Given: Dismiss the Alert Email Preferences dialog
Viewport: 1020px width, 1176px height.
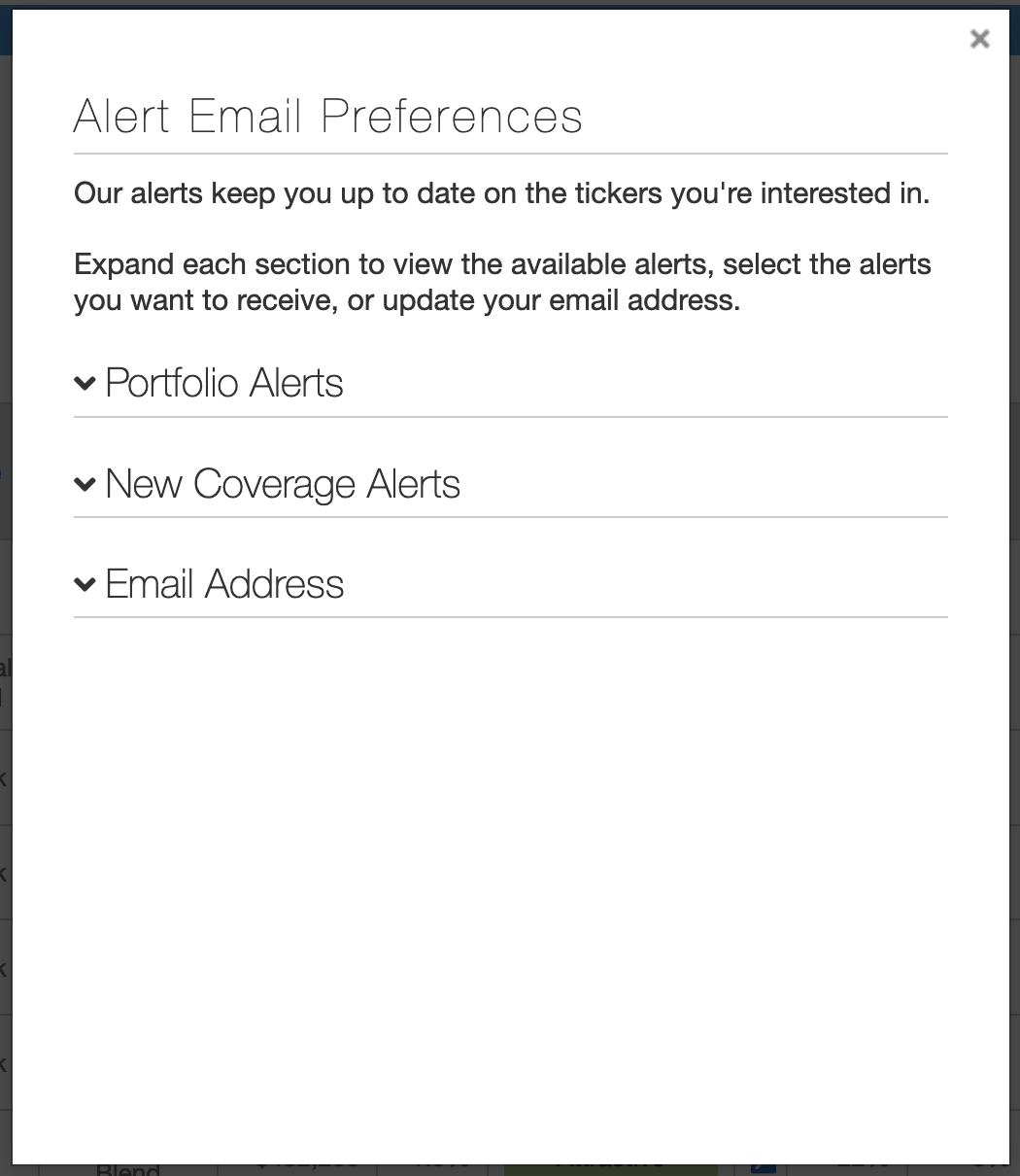Looking at the screenshot, I should coord(979,39).
